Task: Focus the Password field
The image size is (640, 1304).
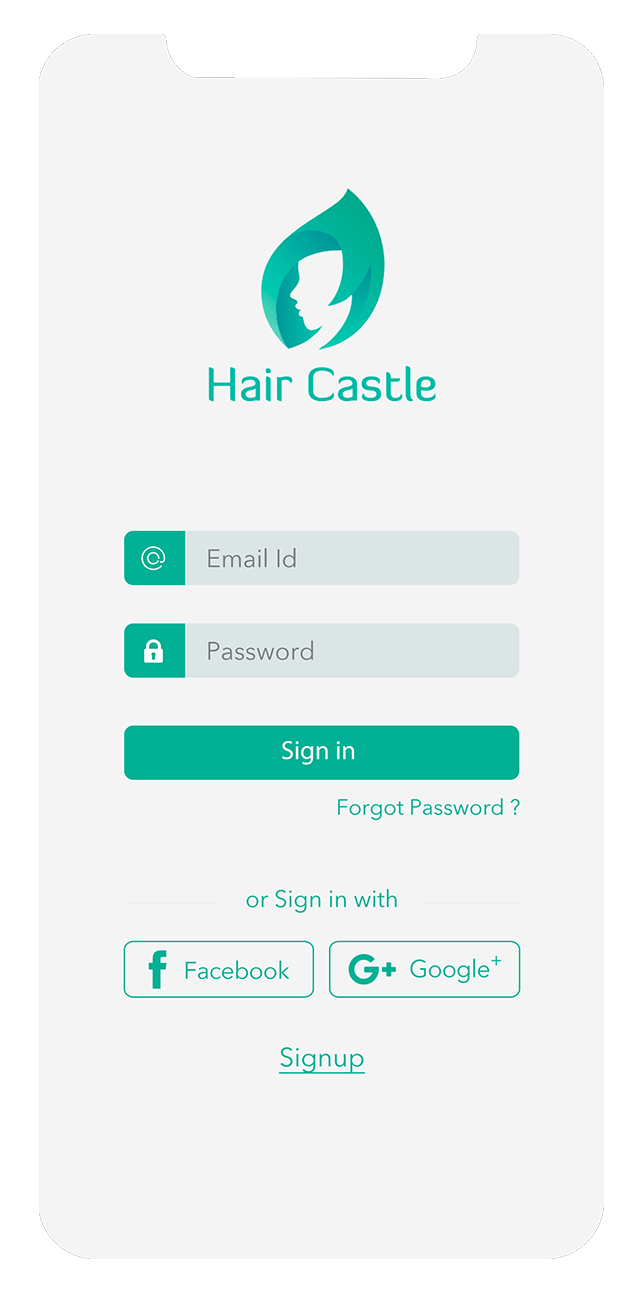Action: tap(350, 651)
